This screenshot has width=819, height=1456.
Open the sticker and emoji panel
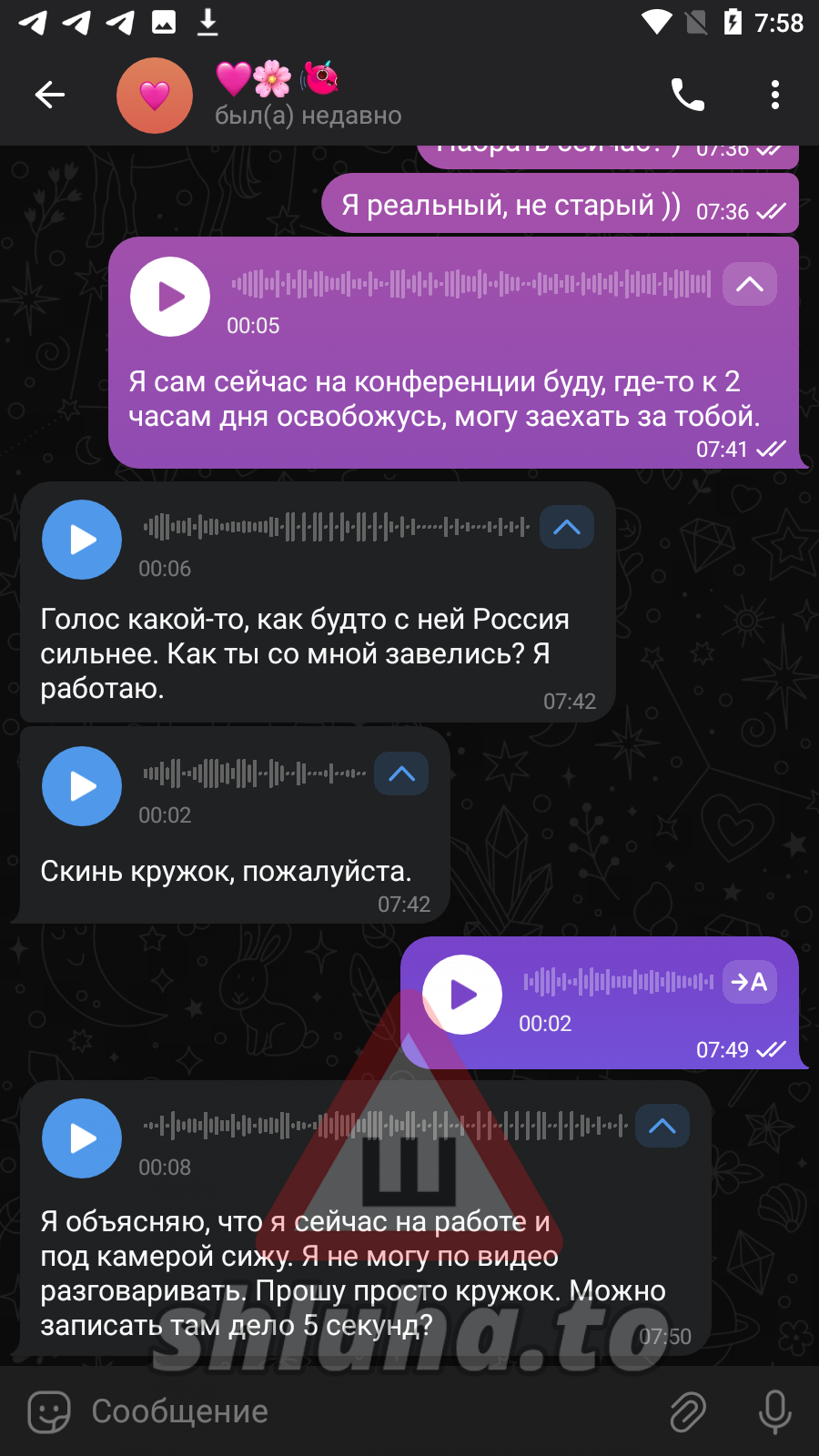pos(49,1411)
